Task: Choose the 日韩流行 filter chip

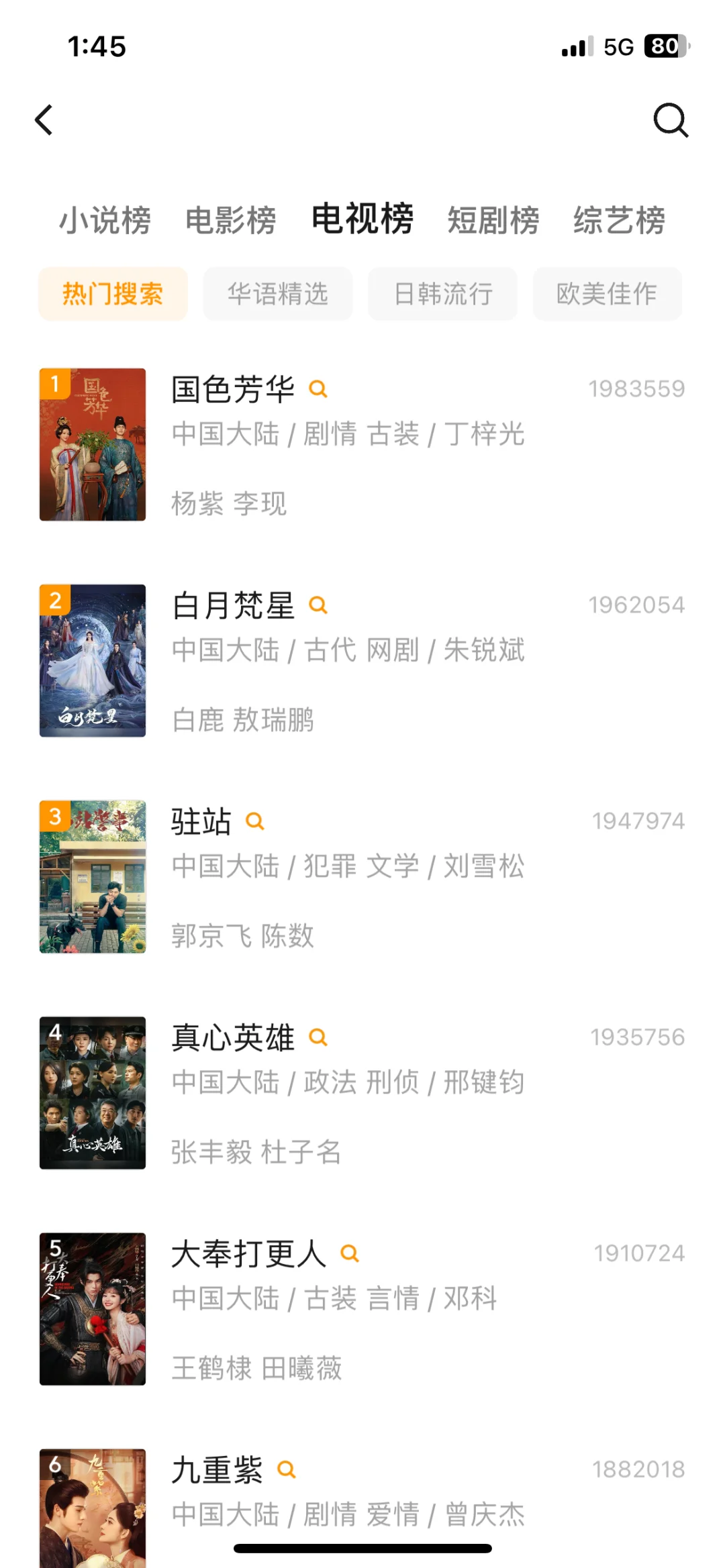Action: (x=443, y=294)
